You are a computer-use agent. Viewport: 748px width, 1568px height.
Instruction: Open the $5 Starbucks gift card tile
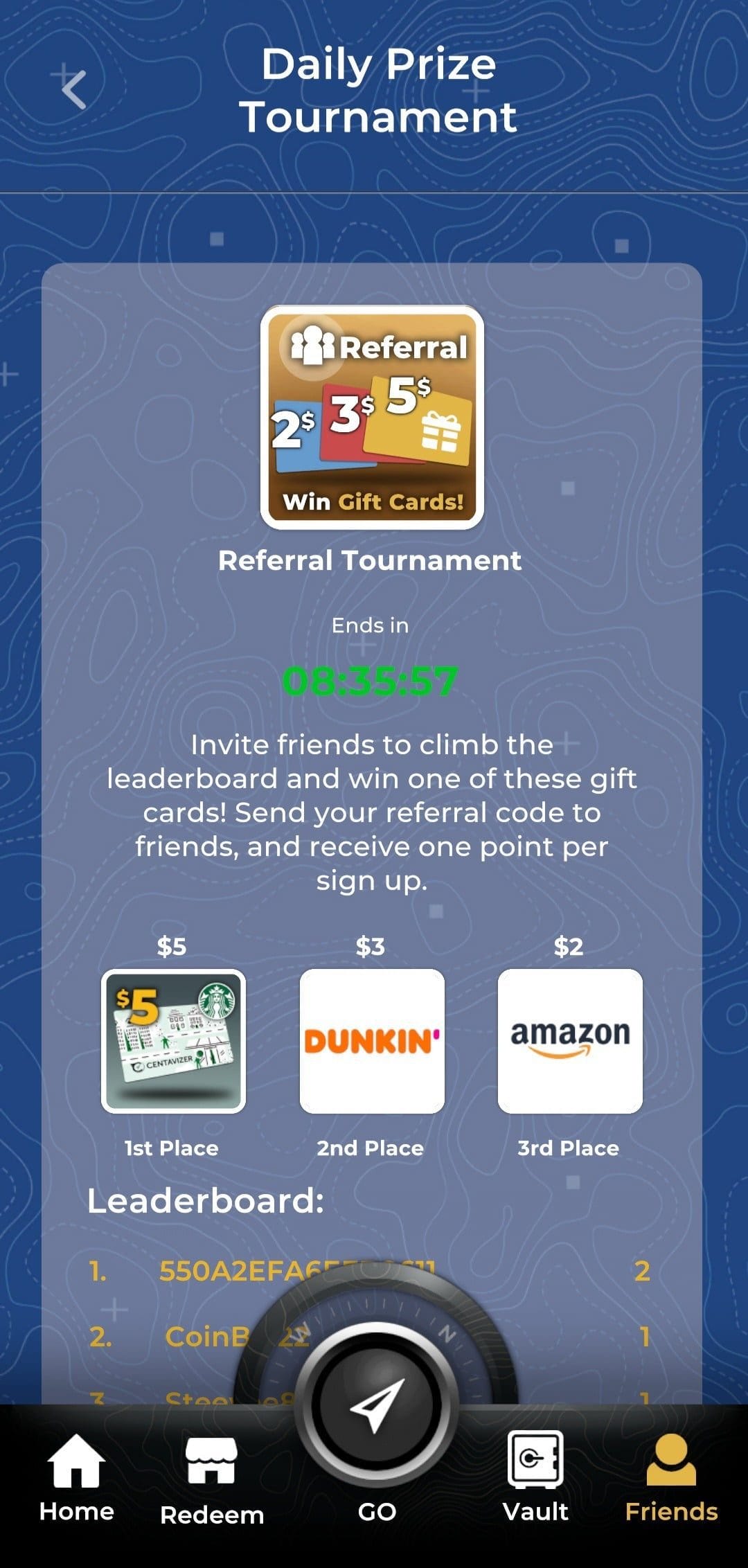coord(173,1041)
